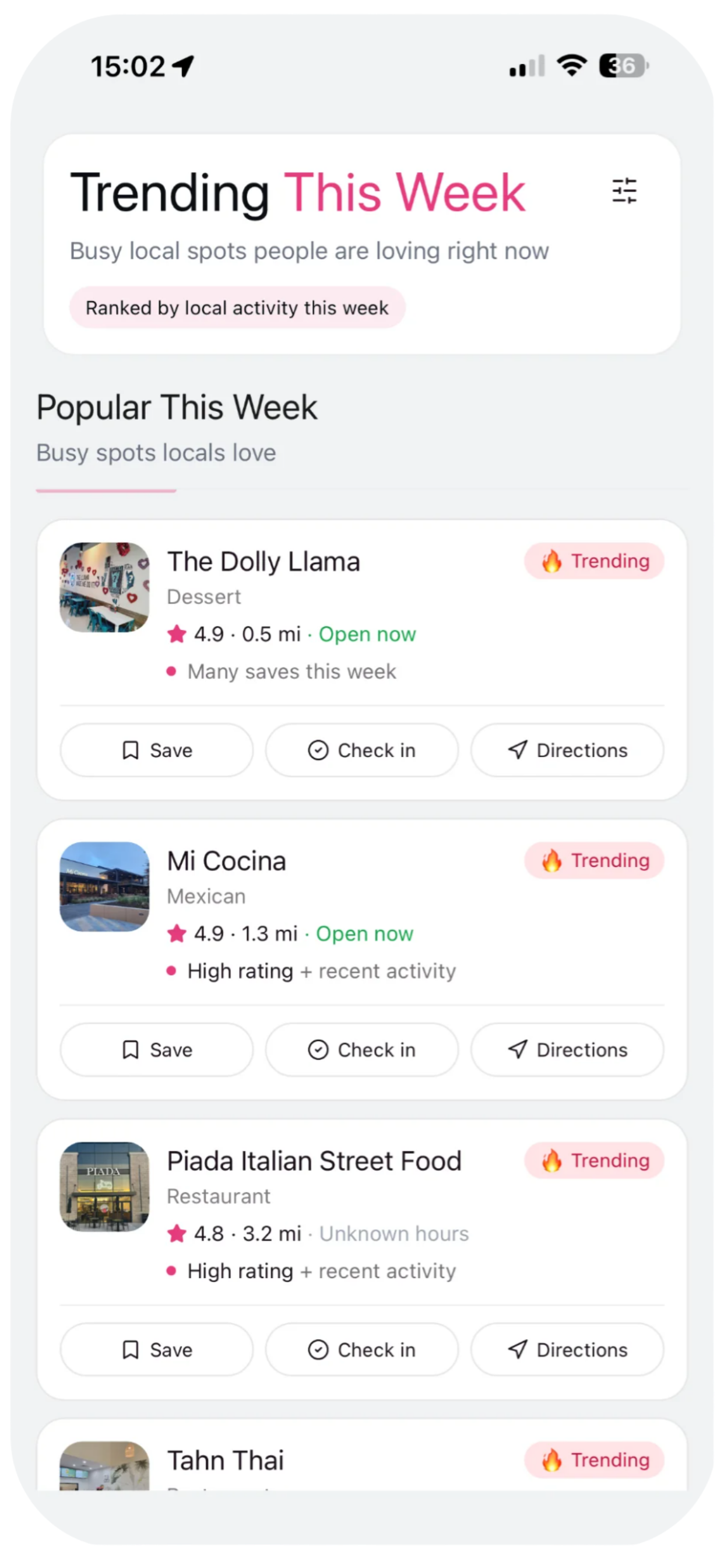Expand the Tahn Thai card
The image size is (724, 1568).
(226, 1460)
